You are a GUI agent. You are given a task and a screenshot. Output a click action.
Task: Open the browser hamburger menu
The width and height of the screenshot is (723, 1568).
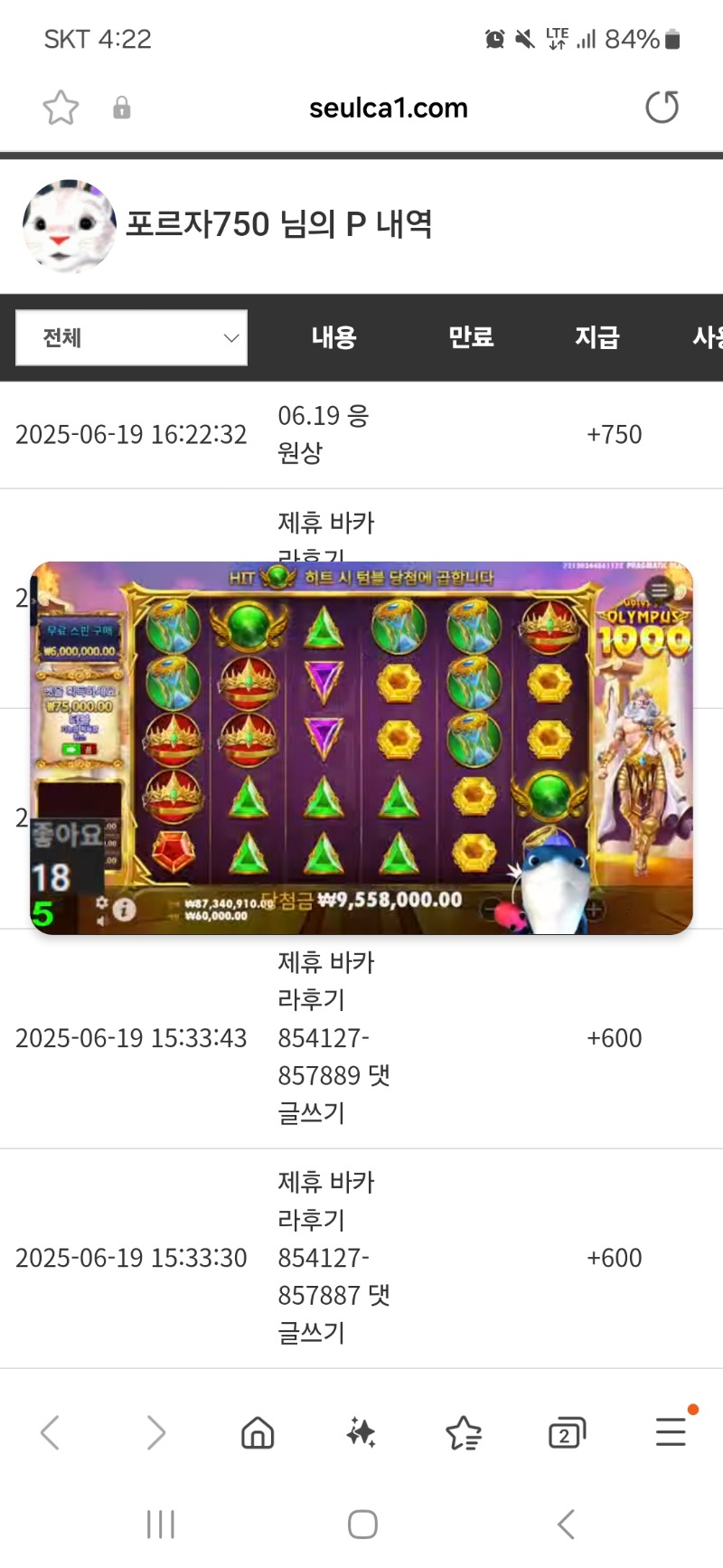coord(671,1432)
